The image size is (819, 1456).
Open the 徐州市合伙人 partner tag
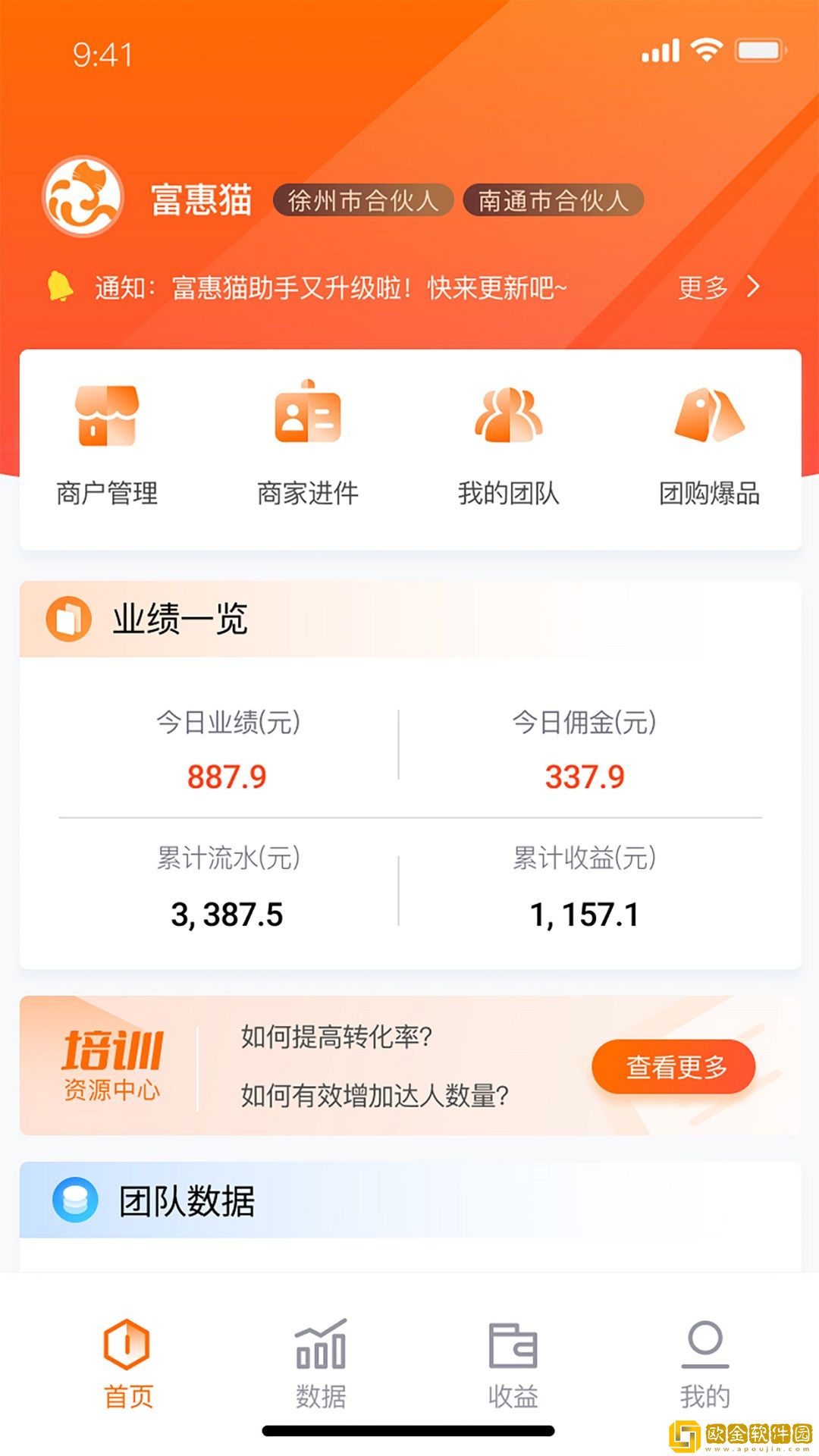[364, 199]
